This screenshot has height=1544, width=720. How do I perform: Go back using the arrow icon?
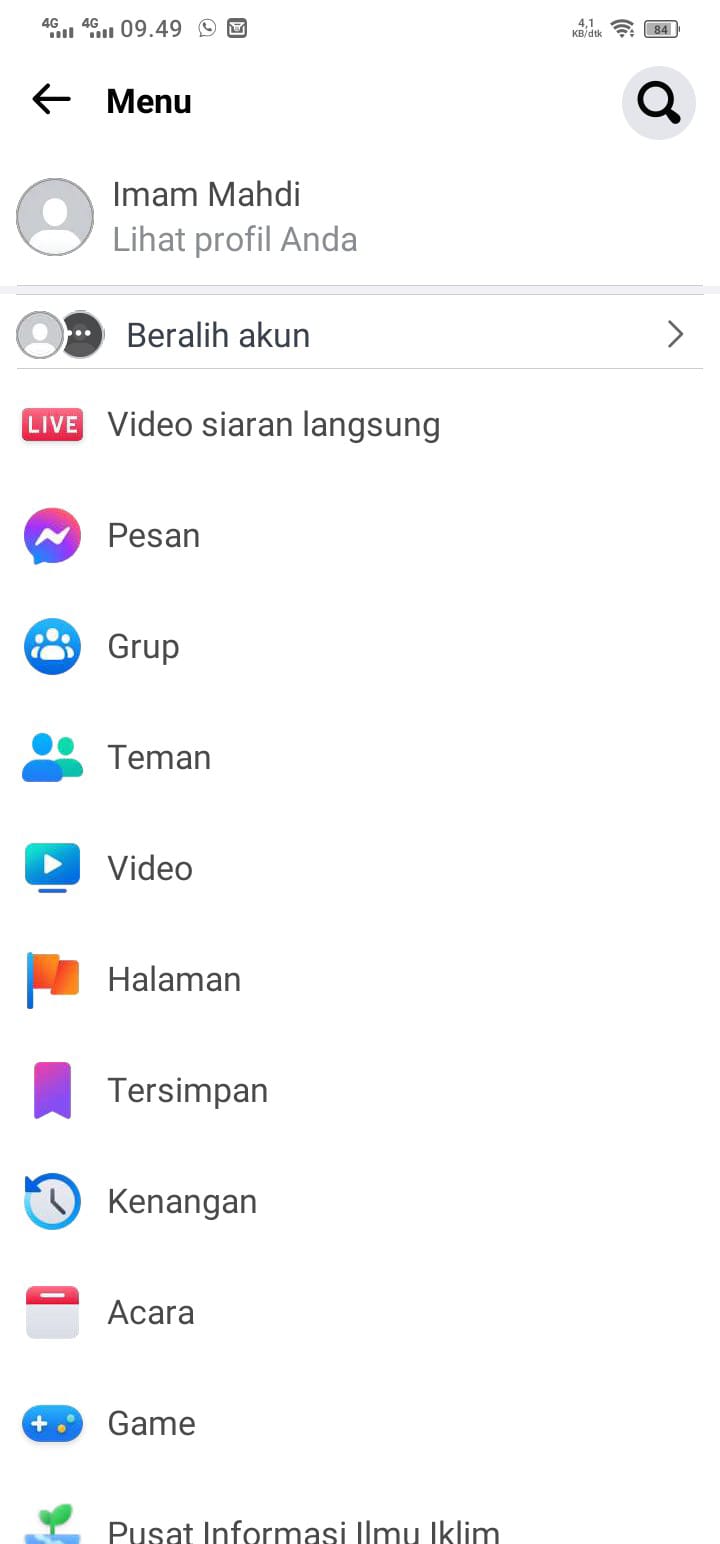coord(51,100)
